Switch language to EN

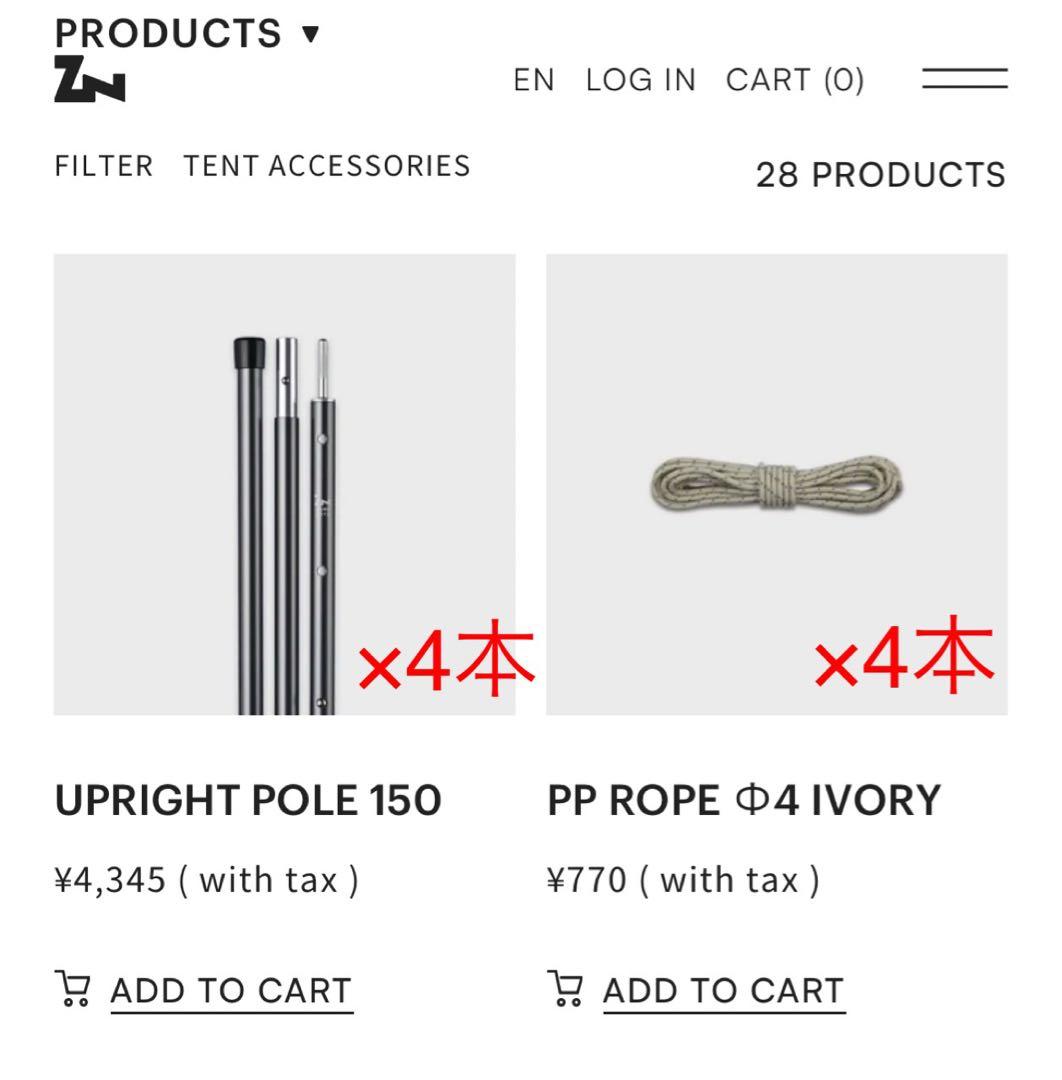point(533,80)
